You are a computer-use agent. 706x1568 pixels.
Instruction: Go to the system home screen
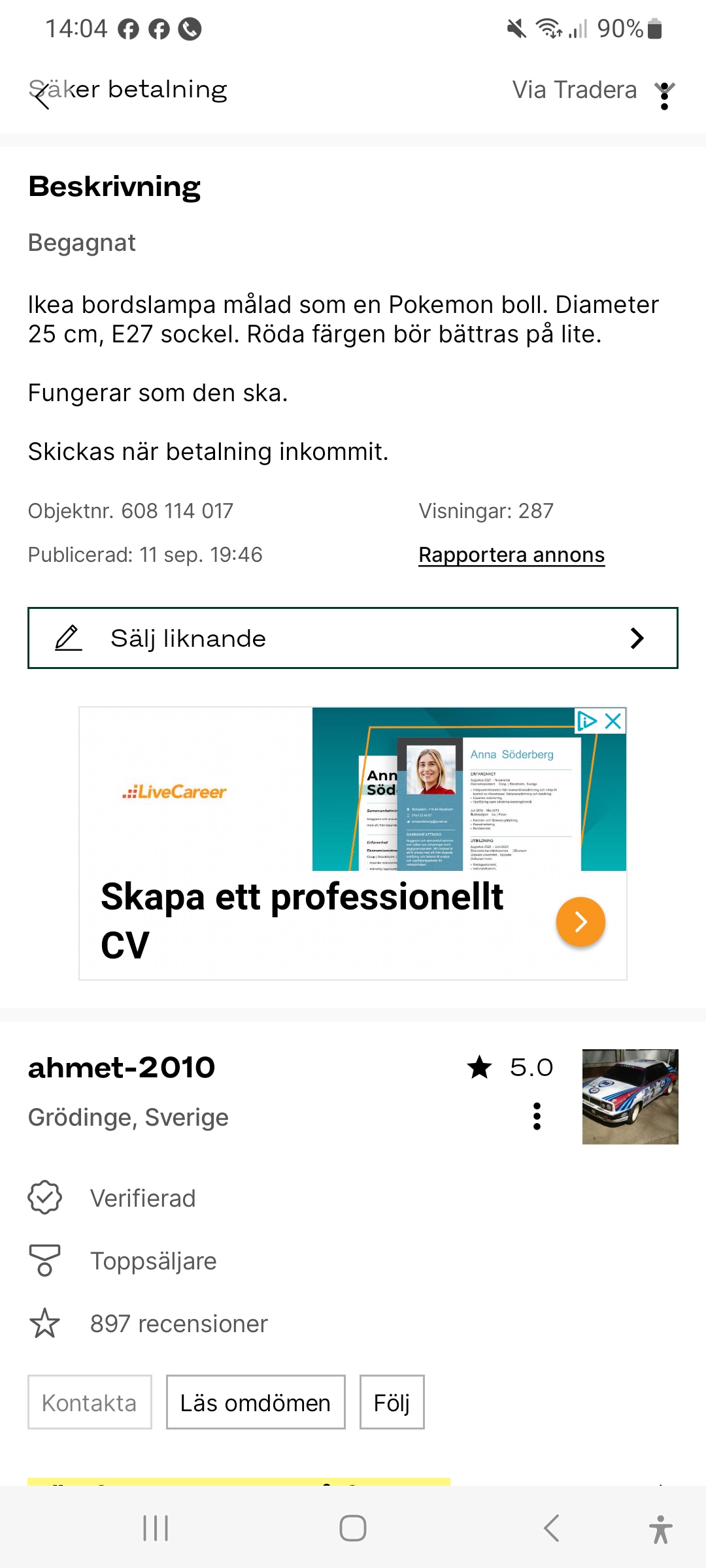point(353,1528)
